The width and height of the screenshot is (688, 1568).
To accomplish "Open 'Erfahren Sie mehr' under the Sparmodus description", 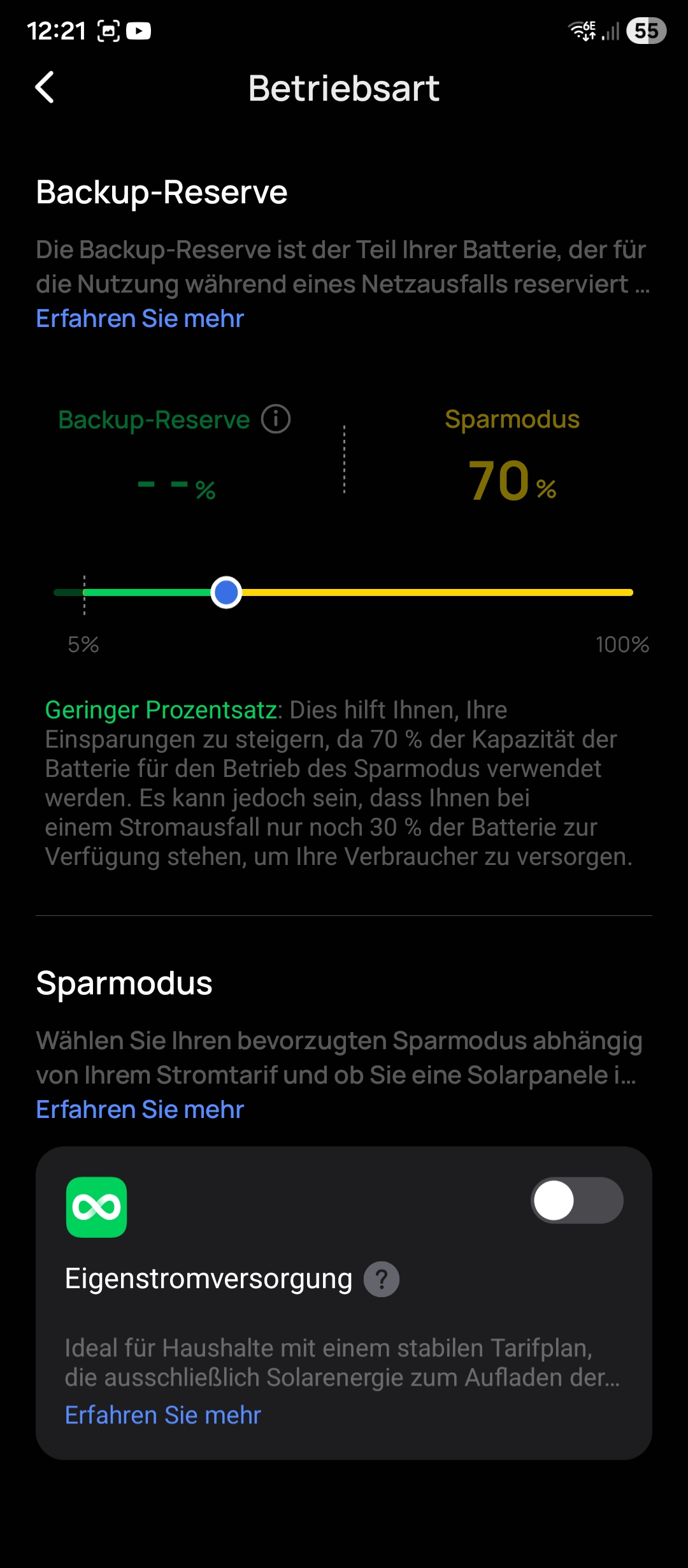I will [140, 1110].
